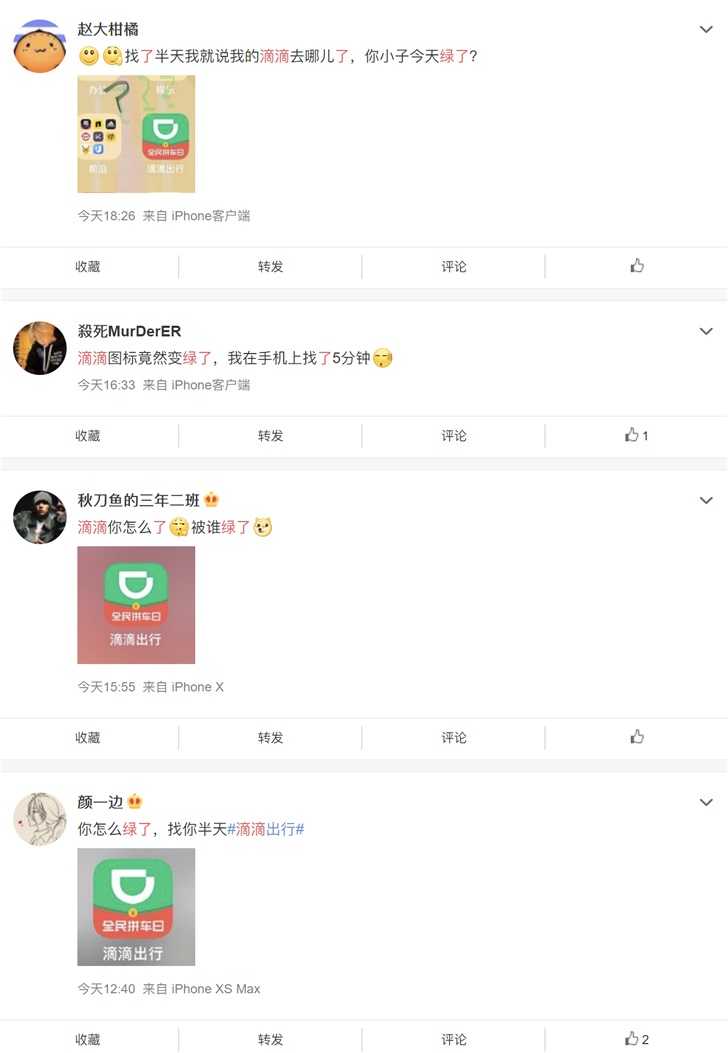Viewport: 728px width, 1053px height.
Task: Like 殺死MurDerER's post
Action: [x=636, y=435]
